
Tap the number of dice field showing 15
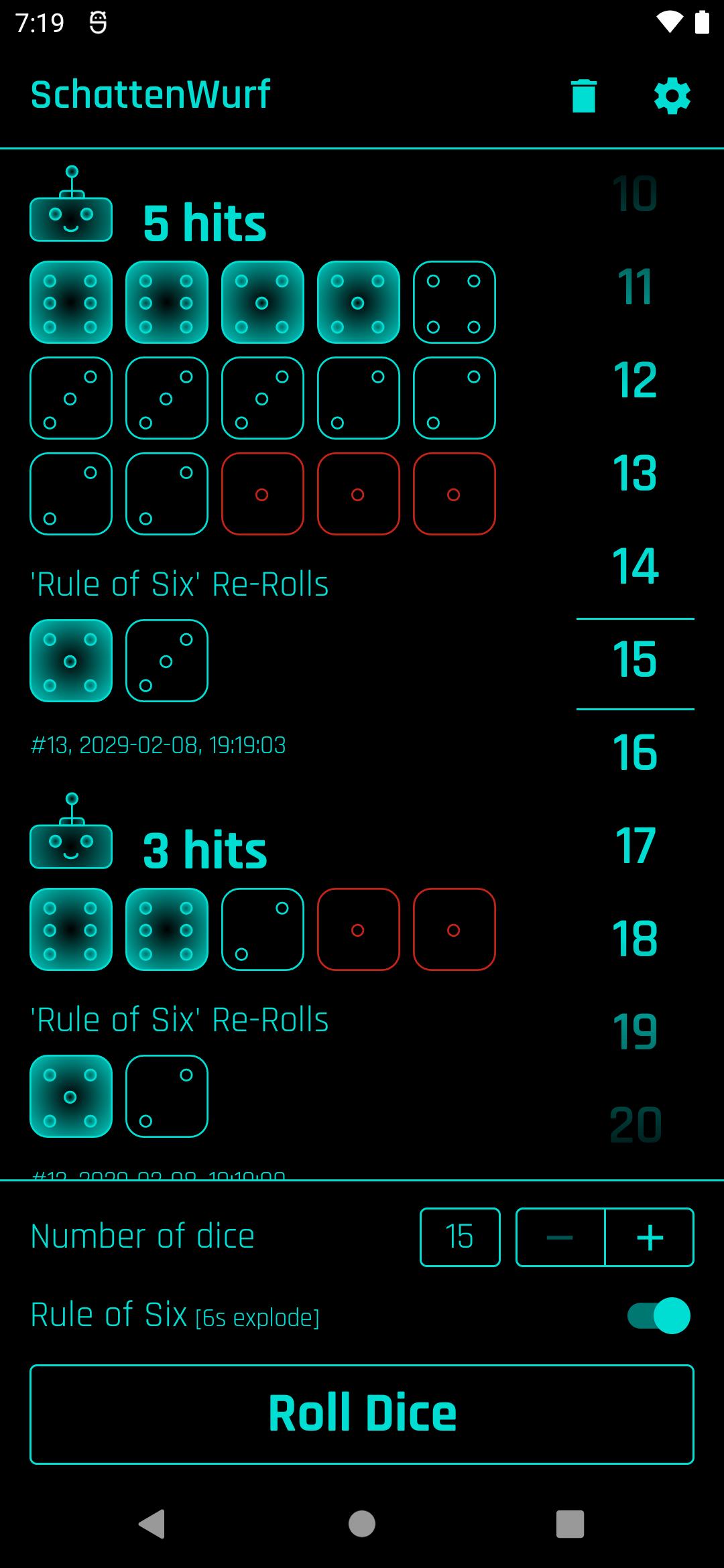click(x=460, y=1237)
